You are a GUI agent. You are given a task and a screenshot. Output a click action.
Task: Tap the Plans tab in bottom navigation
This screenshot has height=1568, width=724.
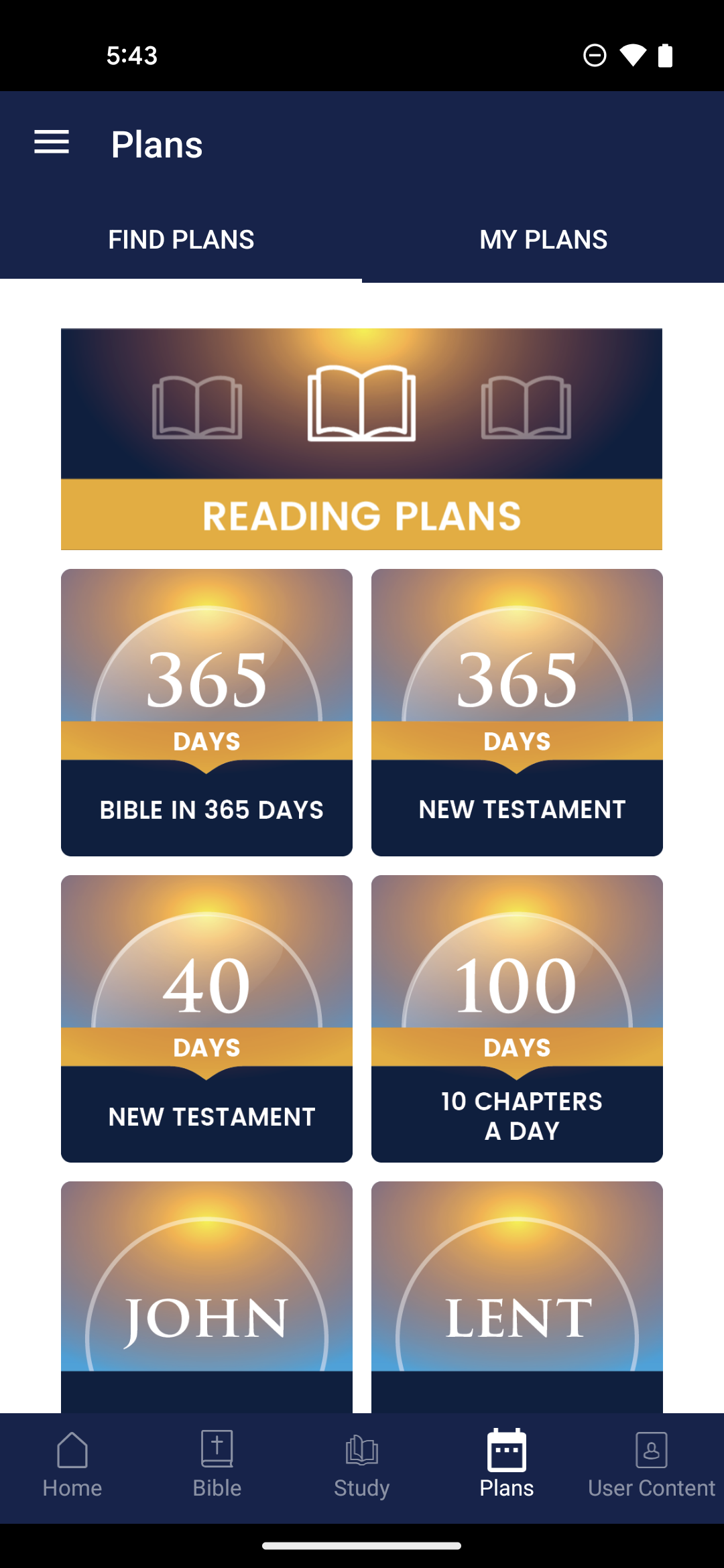pyautogui.click(x=507, y=1466)
